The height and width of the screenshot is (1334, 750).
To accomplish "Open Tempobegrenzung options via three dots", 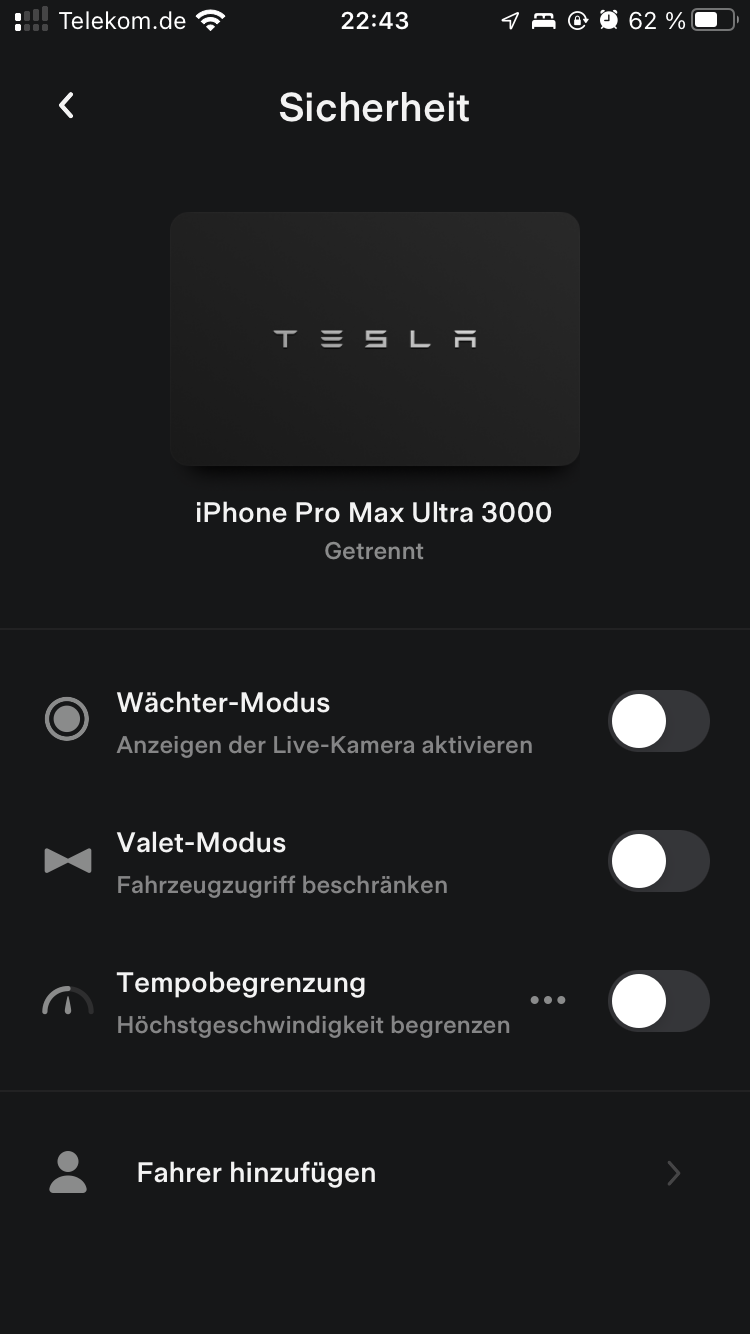I will tap(548, 1000).
